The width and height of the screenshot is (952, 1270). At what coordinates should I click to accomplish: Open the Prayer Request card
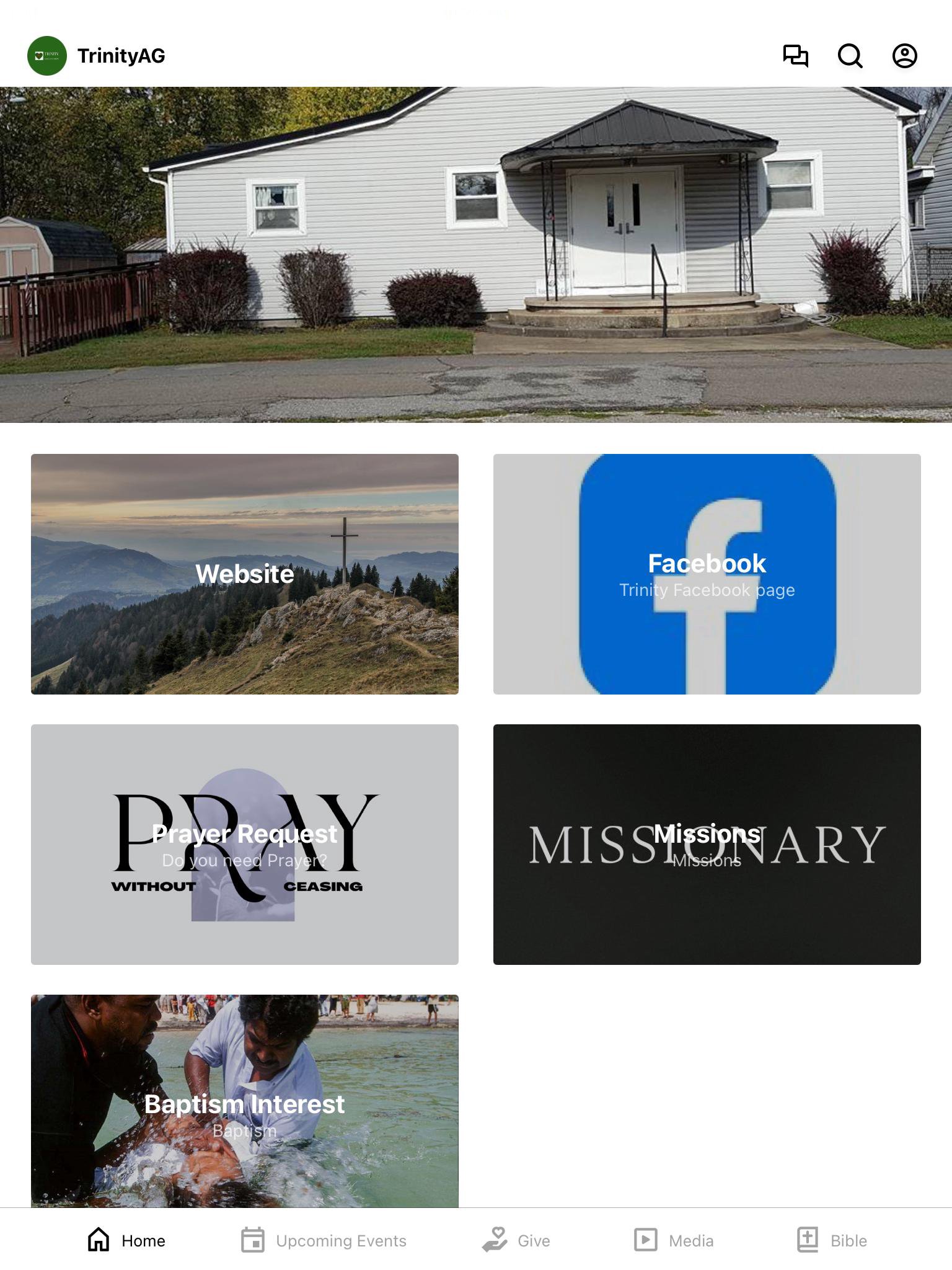tap(245, 844)
